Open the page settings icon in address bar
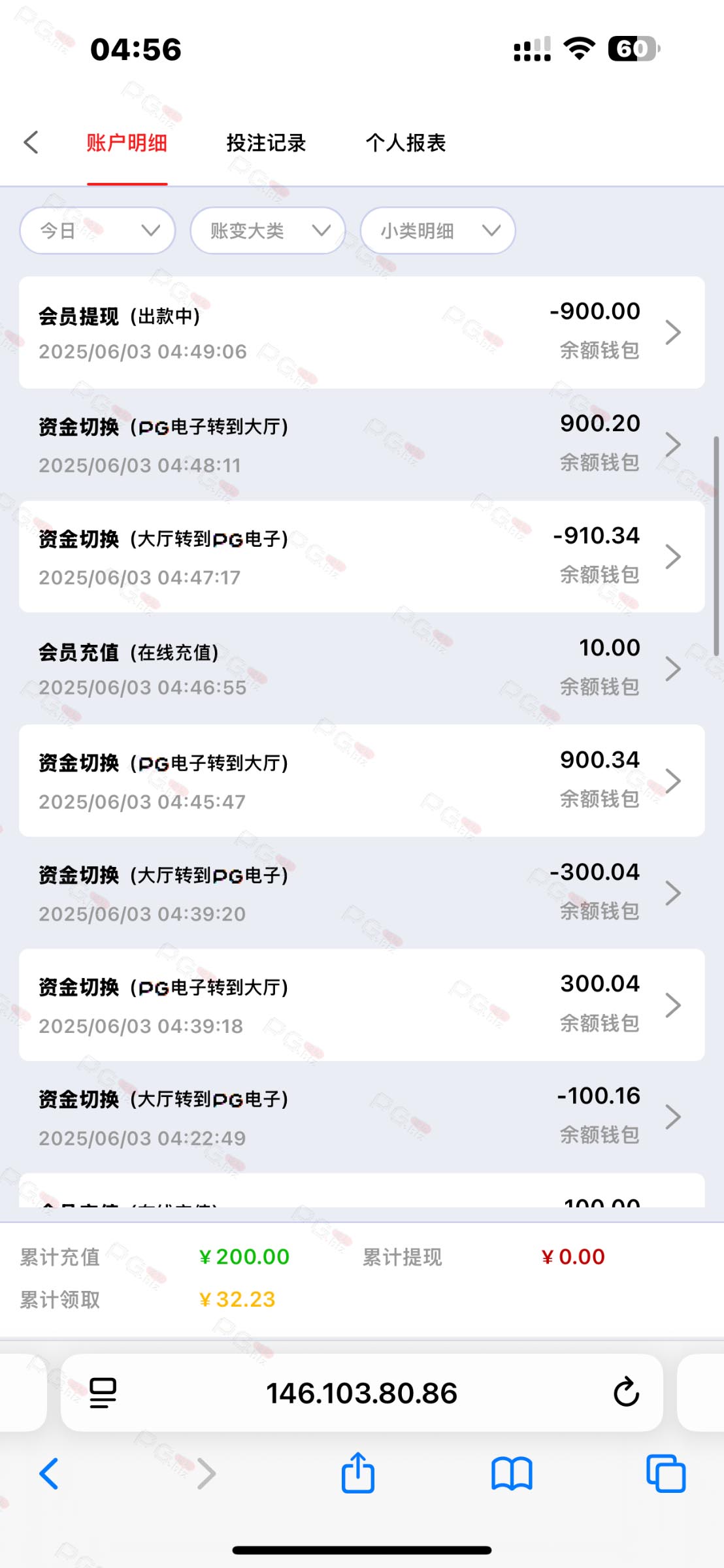The image size is (724, 1568). point(103,1393)
